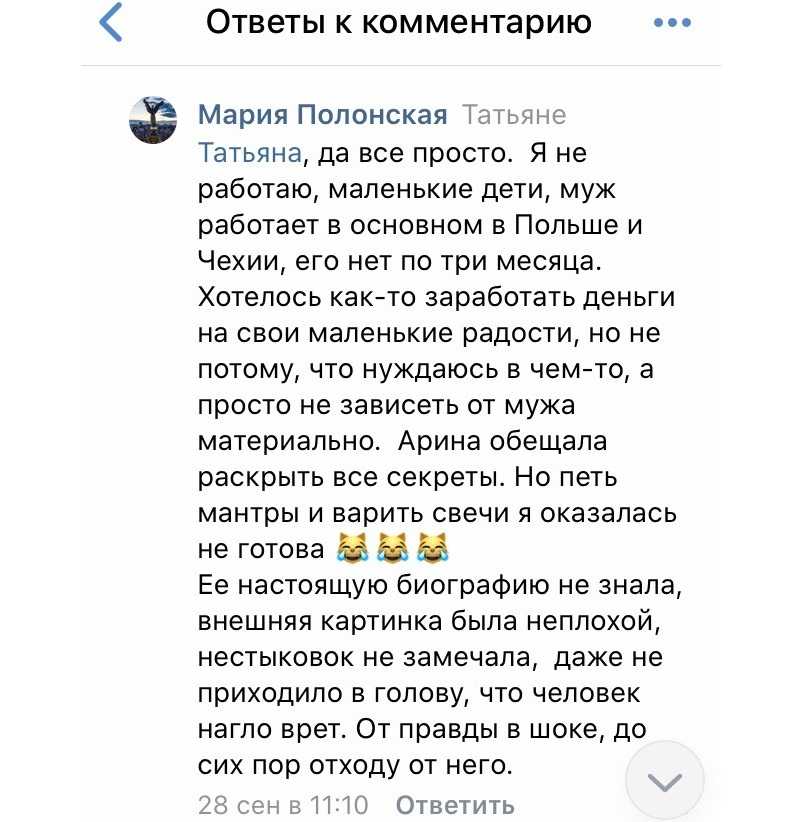Open the three-dot overflow menu

click(671, 22)
